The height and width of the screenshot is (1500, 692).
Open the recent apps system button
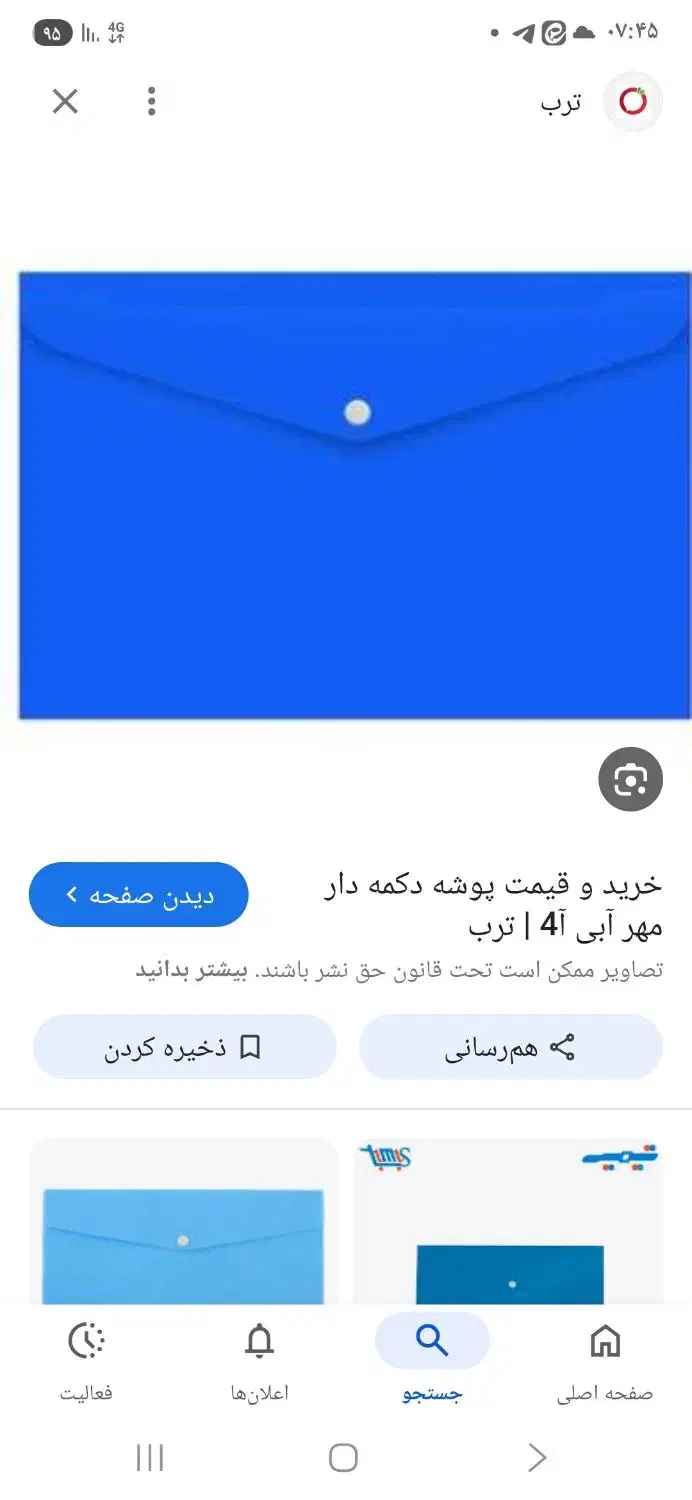pos(150,1458)
